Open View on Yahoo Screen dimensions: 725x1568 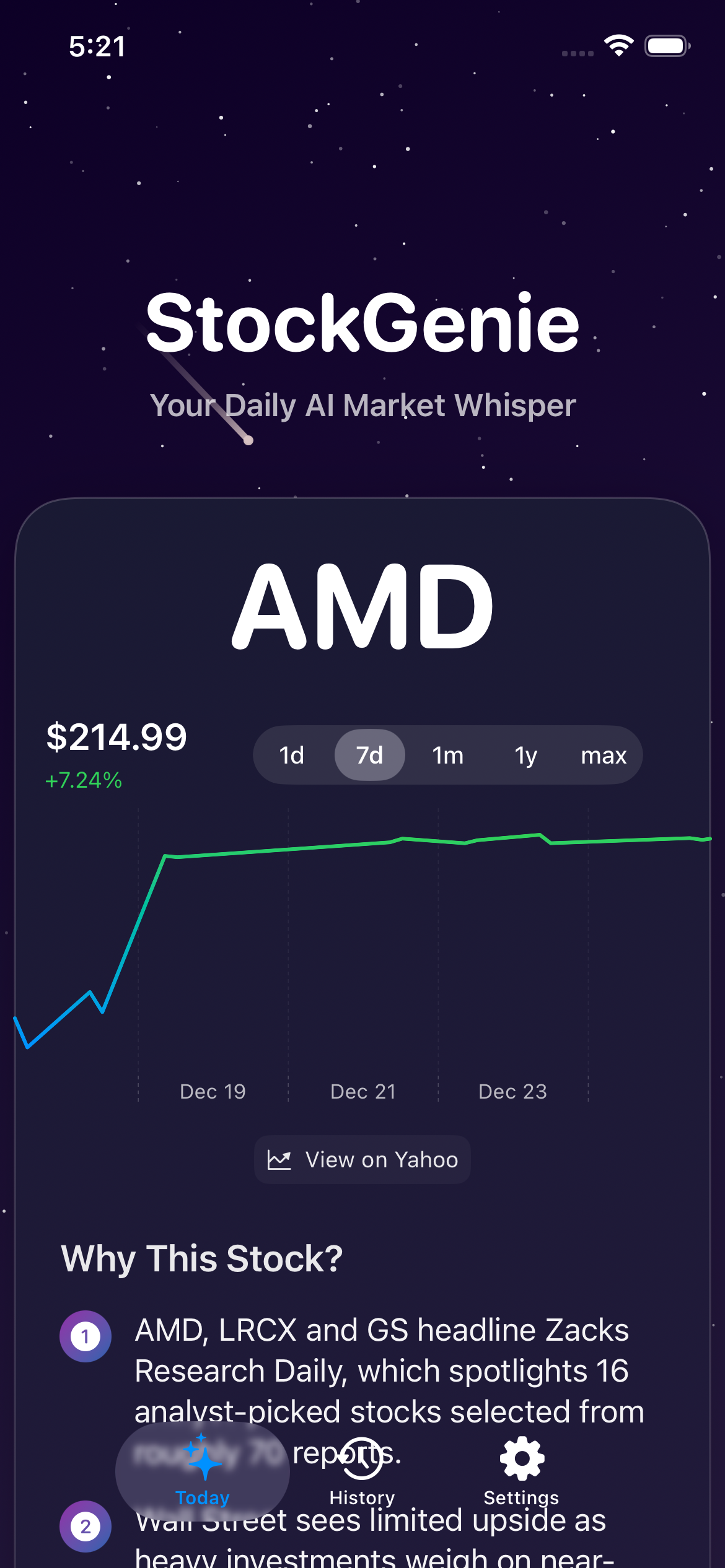[362, 1159]
